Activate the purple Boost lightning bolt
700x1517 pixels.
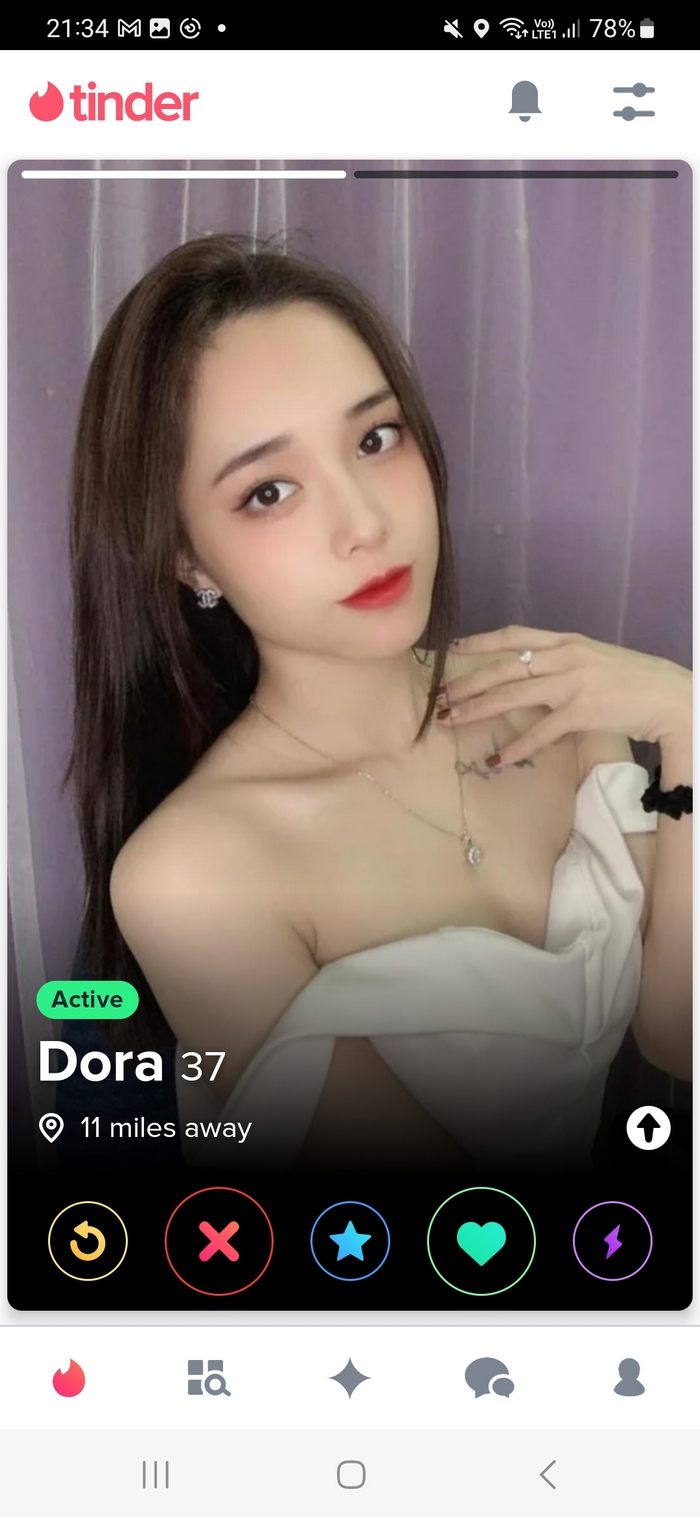[x=612, y=1242]
